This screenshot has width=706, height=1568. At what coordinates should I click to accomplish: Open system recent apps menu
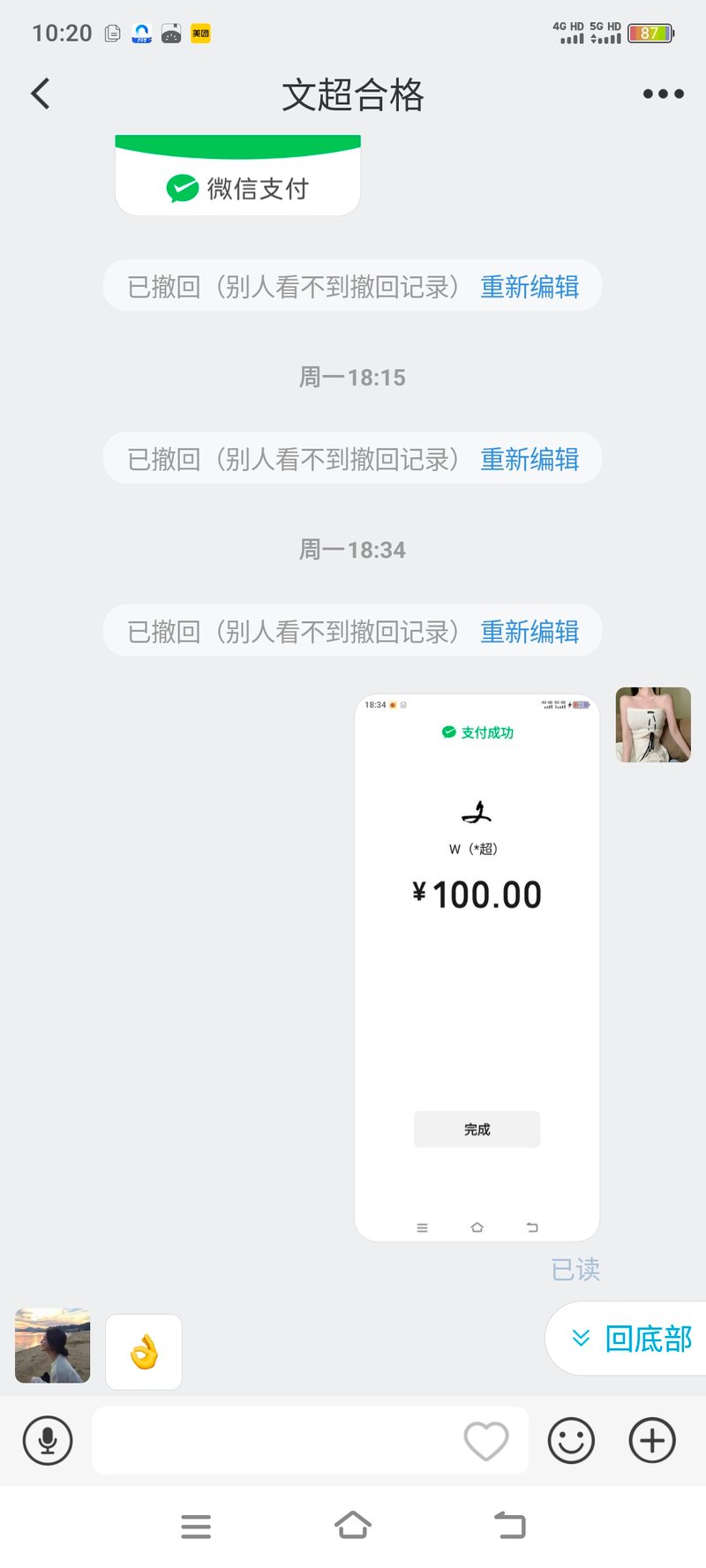196,1526
